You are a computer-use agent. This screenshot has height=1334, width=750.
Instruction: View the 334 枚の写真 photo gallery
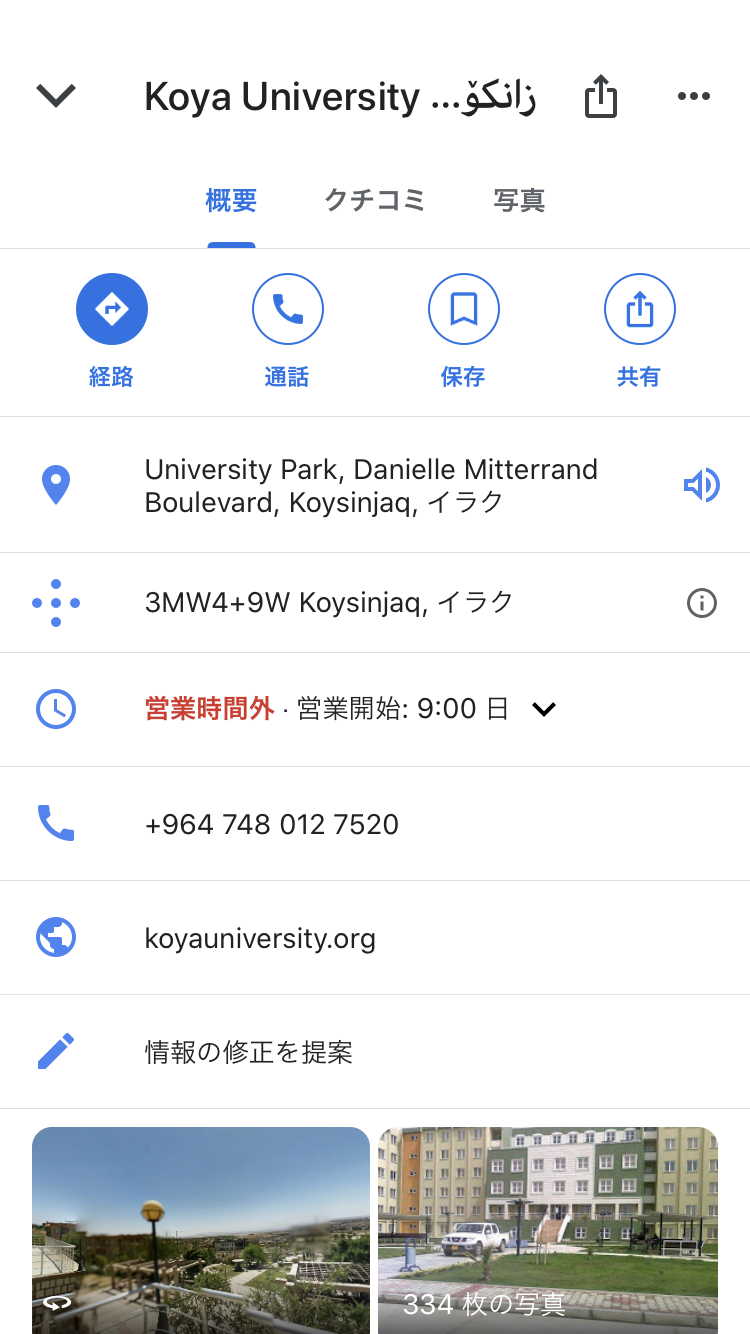point(548,1230)
